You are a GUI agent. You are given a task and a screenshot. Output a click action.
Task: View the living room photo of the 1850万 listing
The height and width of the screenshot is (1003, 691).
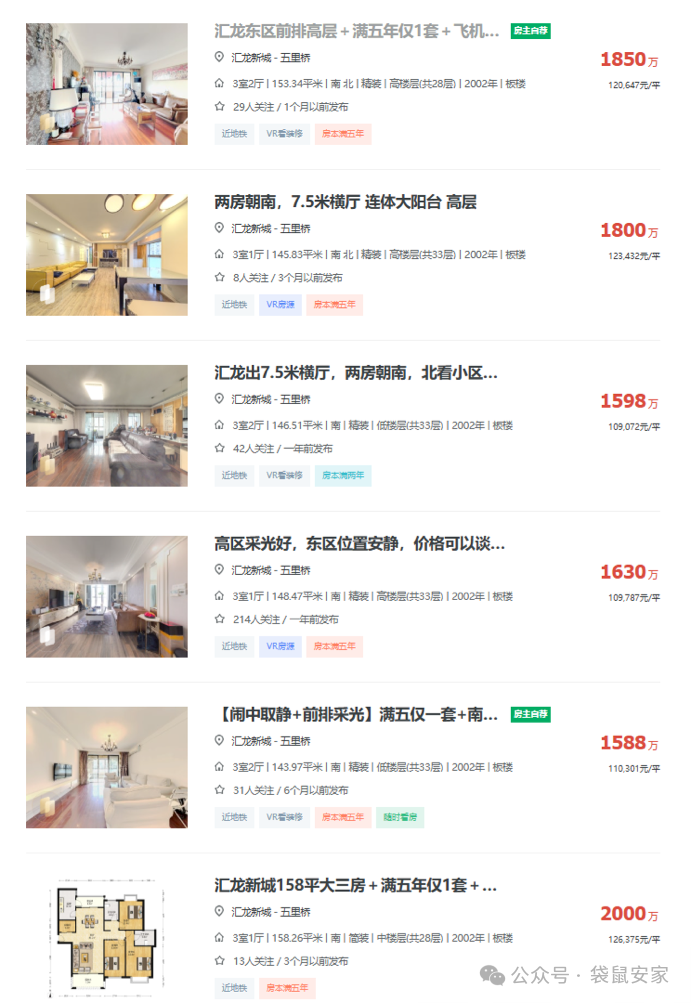pyautogui.click(x=107, y=84)
